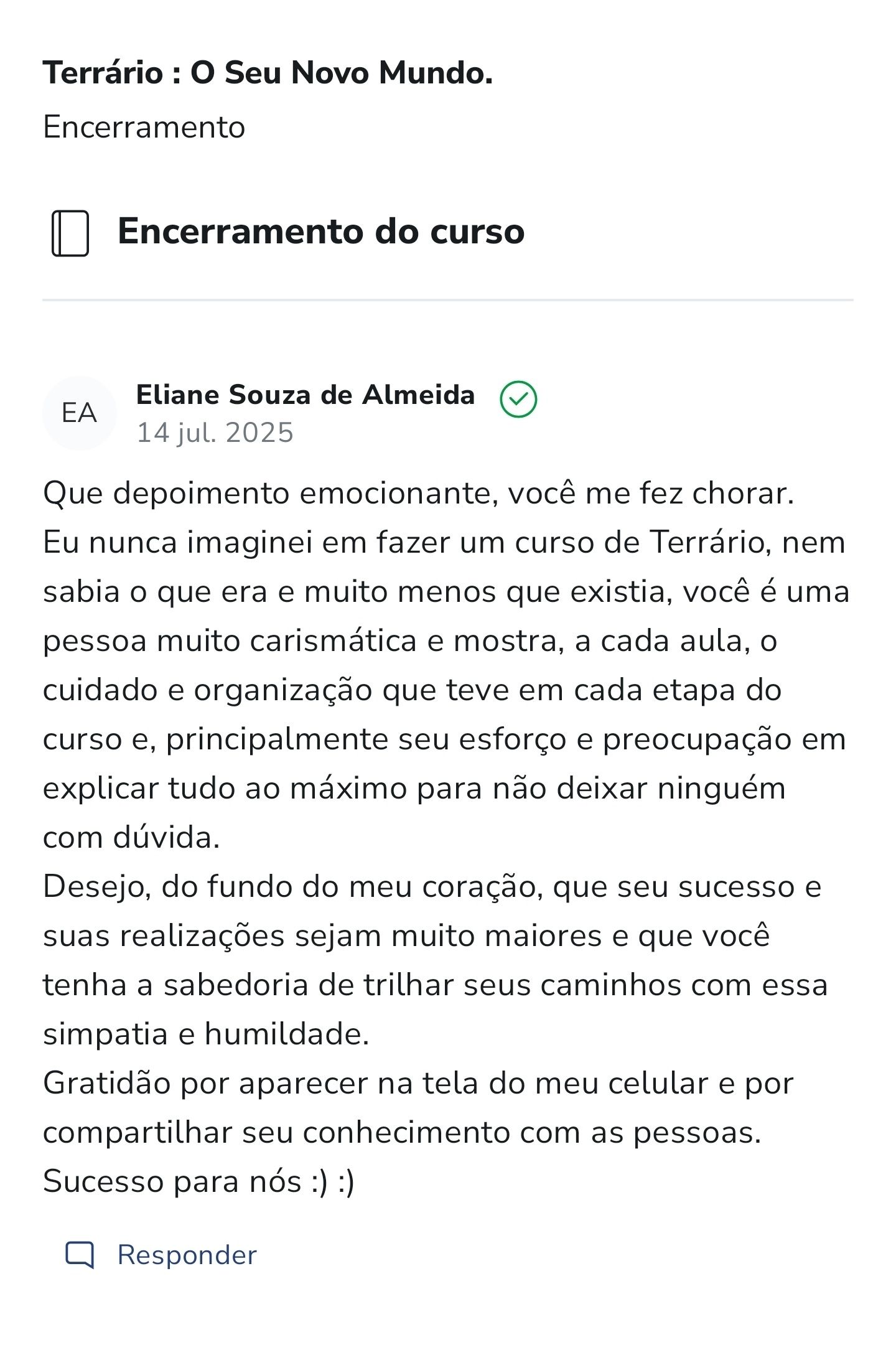896x1345 pixels.
Task: Reply to Eliane's comment with Responder
Action: coord(162,1255)
